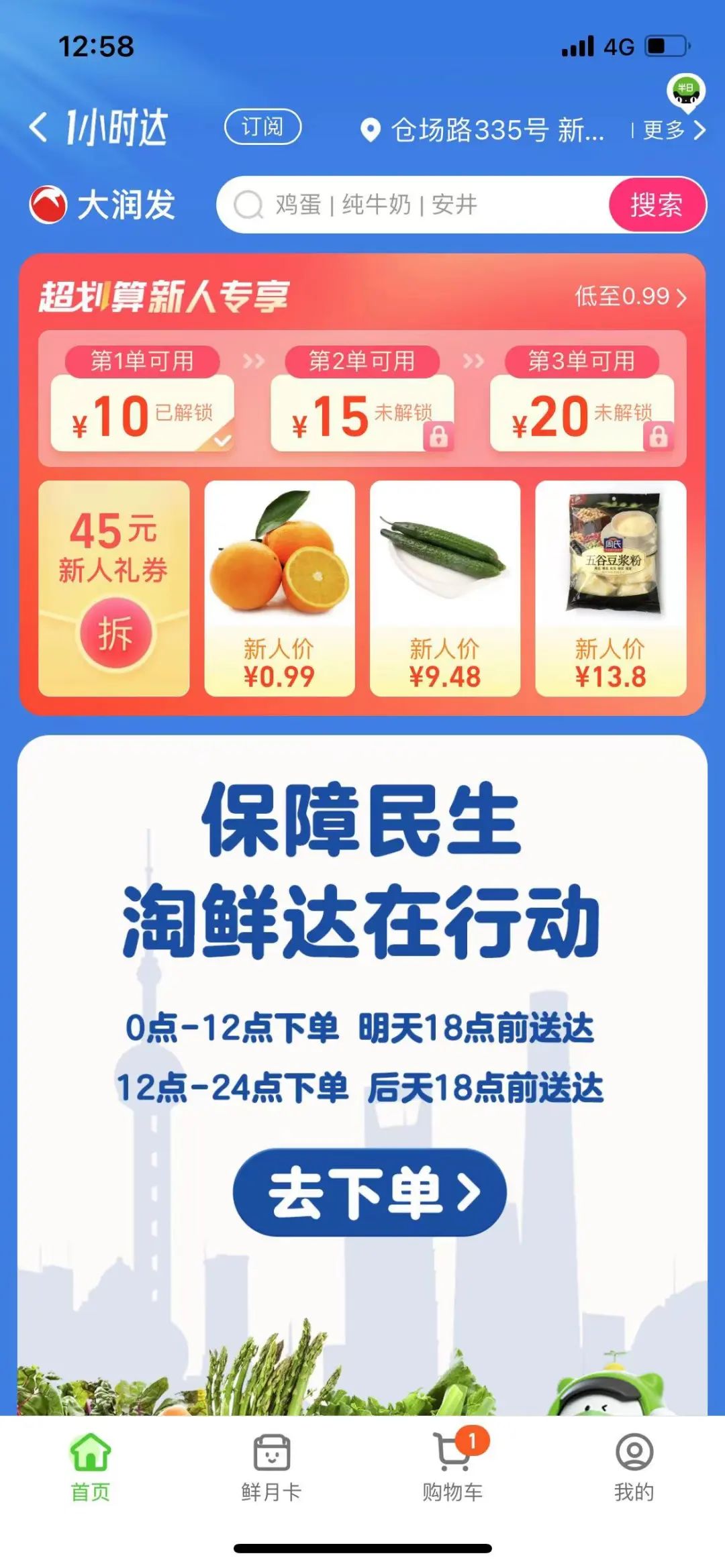The height and width of the screenshot is (1568, 725).
Task: Open the oranges ¥0.99 newcomer deal
Action: 279,588
